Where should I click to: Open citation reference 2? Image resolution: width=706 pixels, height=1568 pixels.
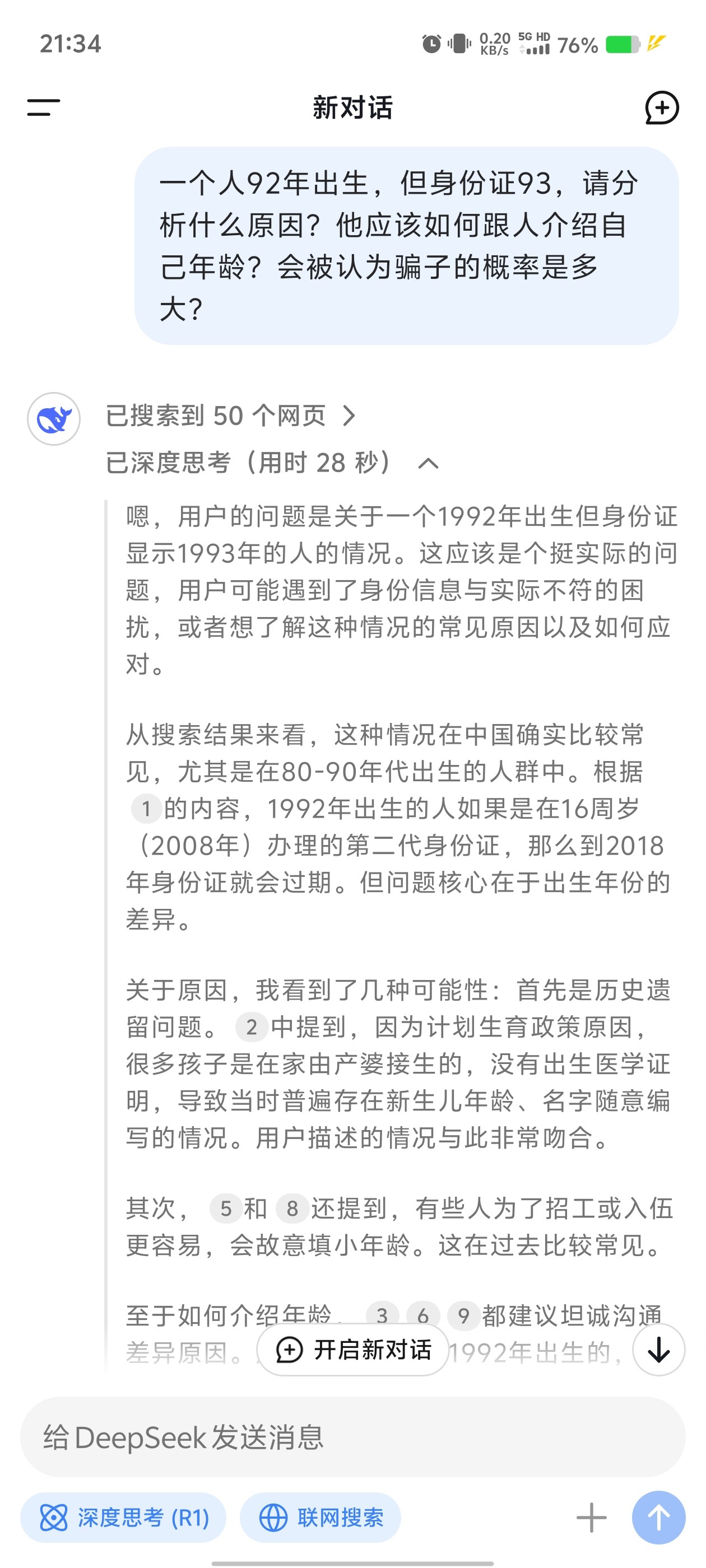click(251, 1028)
